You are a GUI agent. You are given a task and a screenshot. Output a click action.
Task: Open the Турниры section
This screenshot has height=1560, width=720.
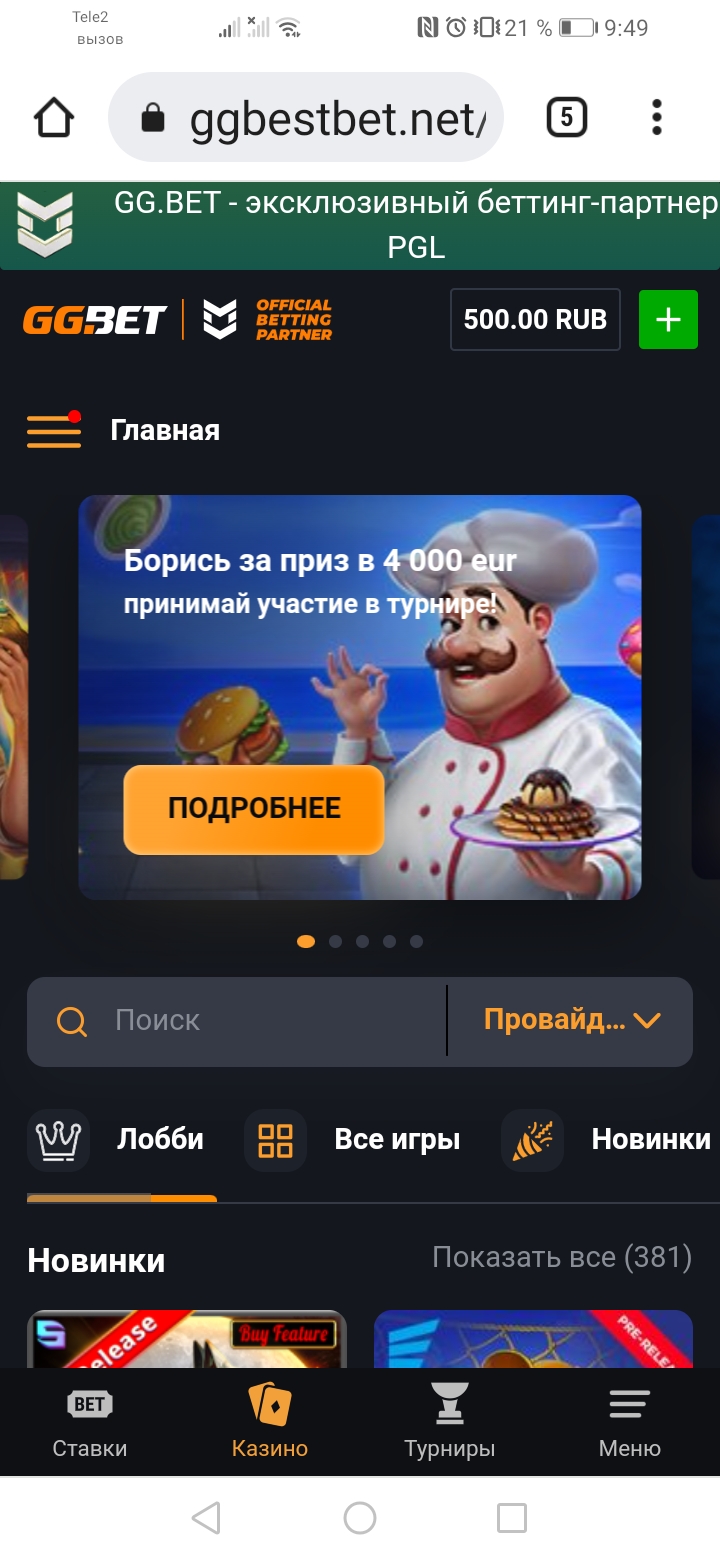click(x=449, y=1423)
